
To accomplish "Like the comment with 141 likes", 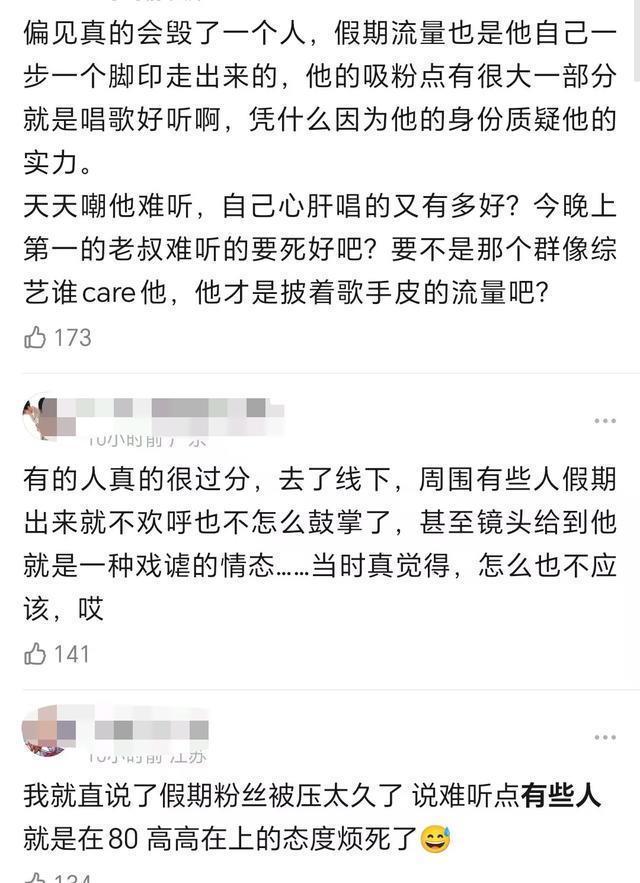I will click(36, 654).
